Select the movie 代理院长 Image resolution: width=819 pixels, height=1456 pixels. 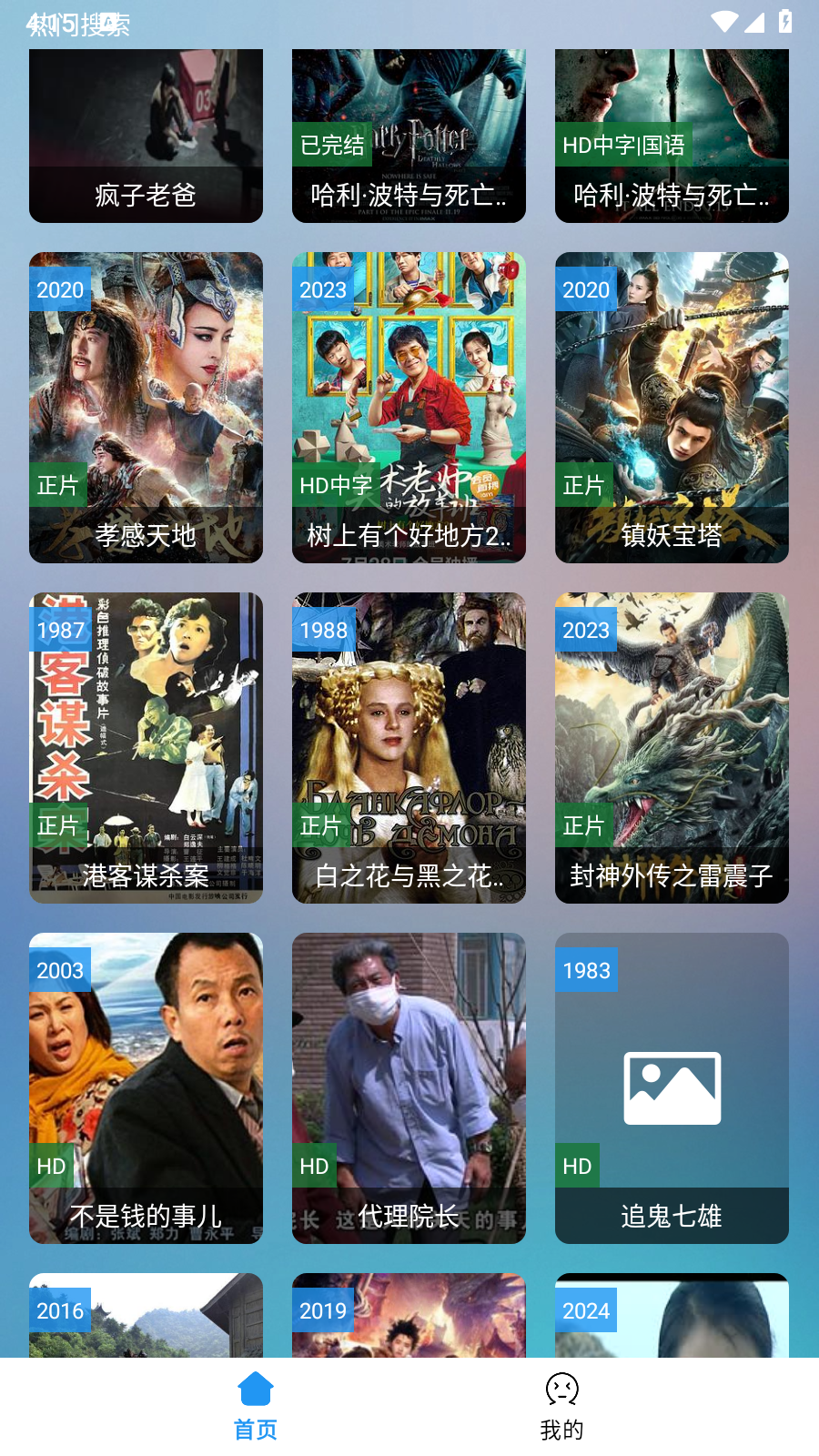409,1087
